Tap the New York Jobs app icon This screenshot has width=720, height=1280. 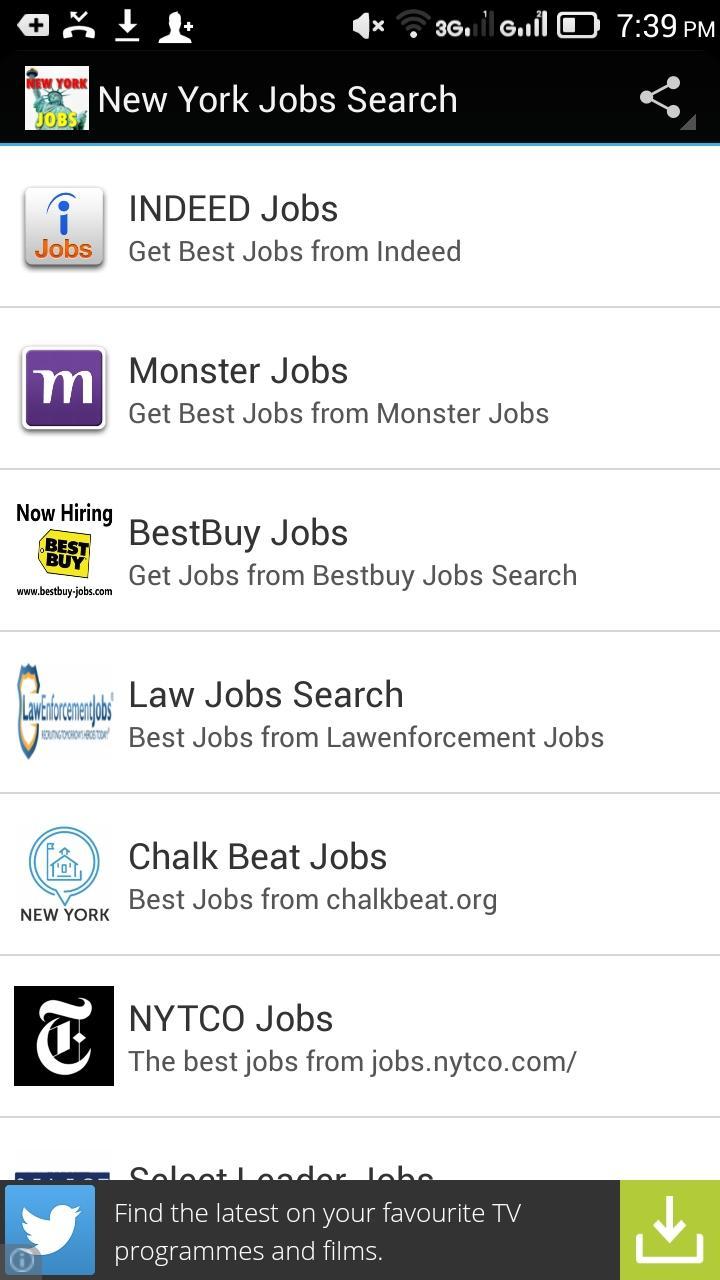(56, 97)
